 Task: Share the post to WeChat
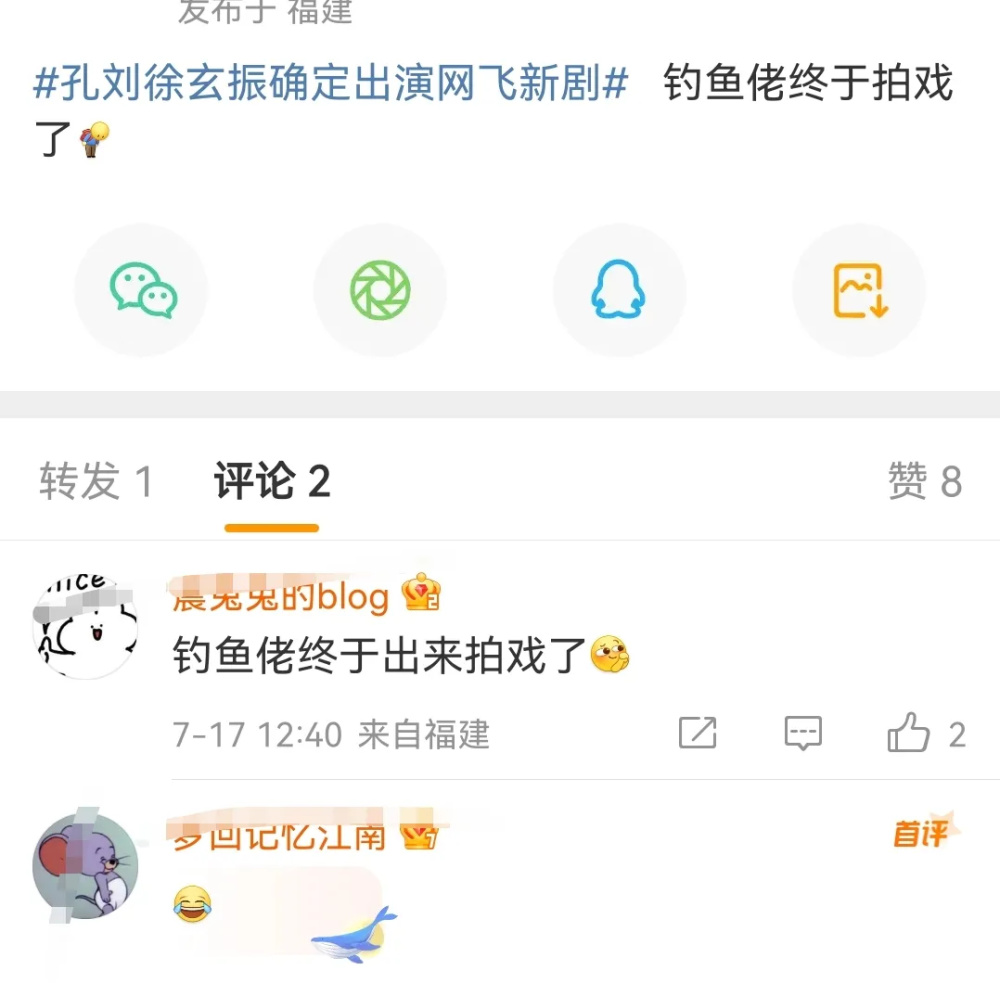[x=142, y=291]
